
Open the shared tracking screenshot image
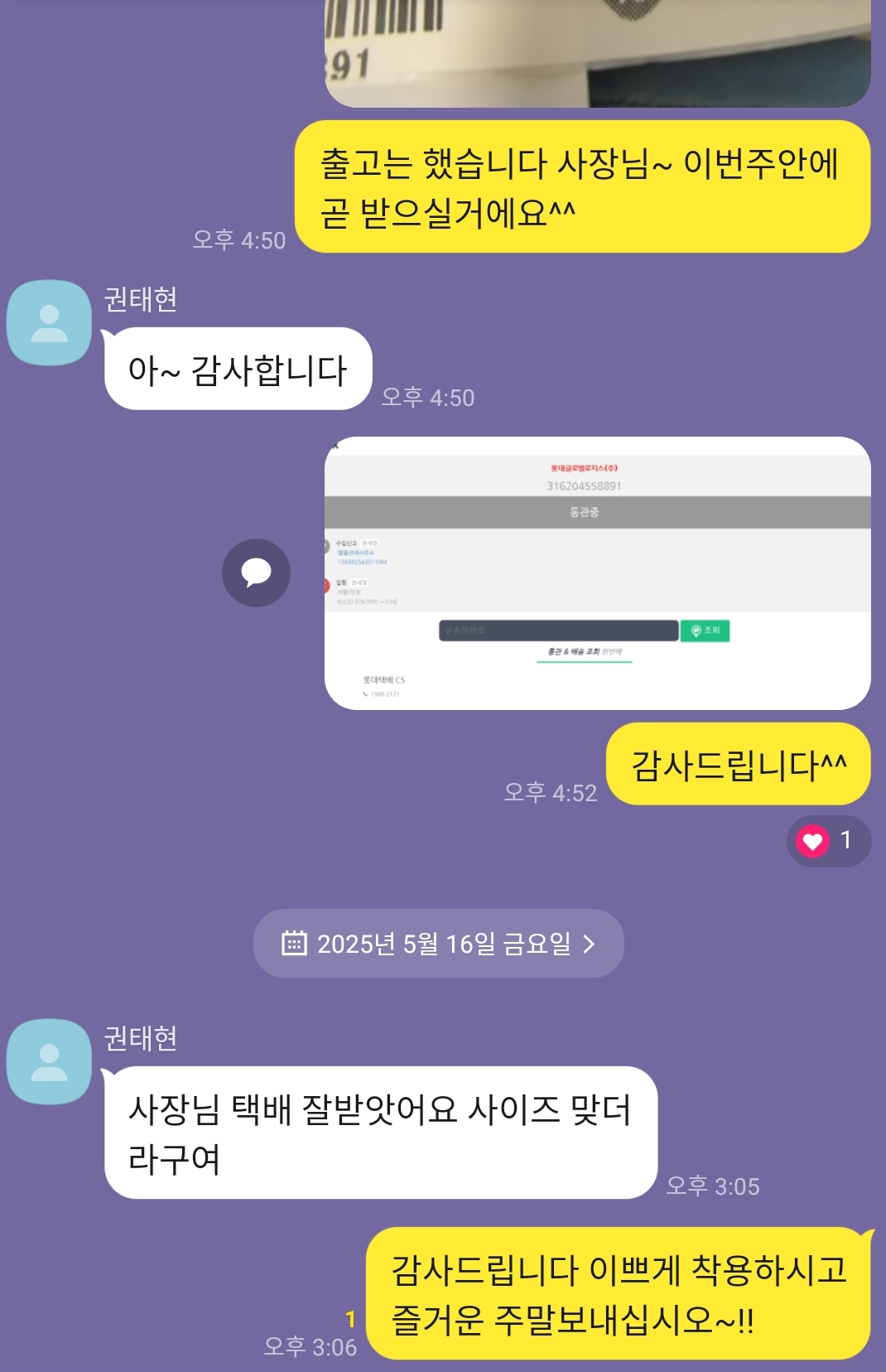point(597,572)
